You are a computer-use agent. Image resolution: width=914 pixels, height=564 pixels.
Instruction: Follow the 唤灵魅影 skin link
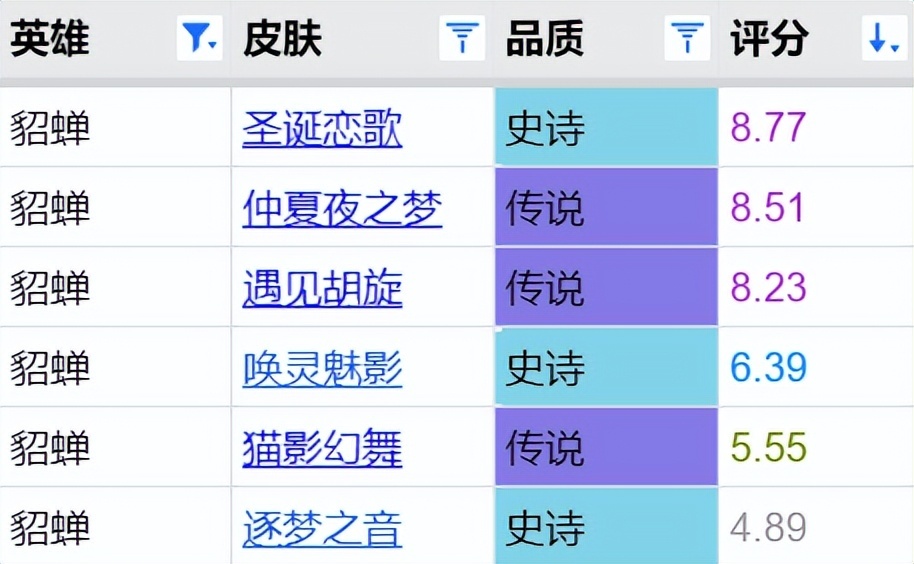click(322, 369)
